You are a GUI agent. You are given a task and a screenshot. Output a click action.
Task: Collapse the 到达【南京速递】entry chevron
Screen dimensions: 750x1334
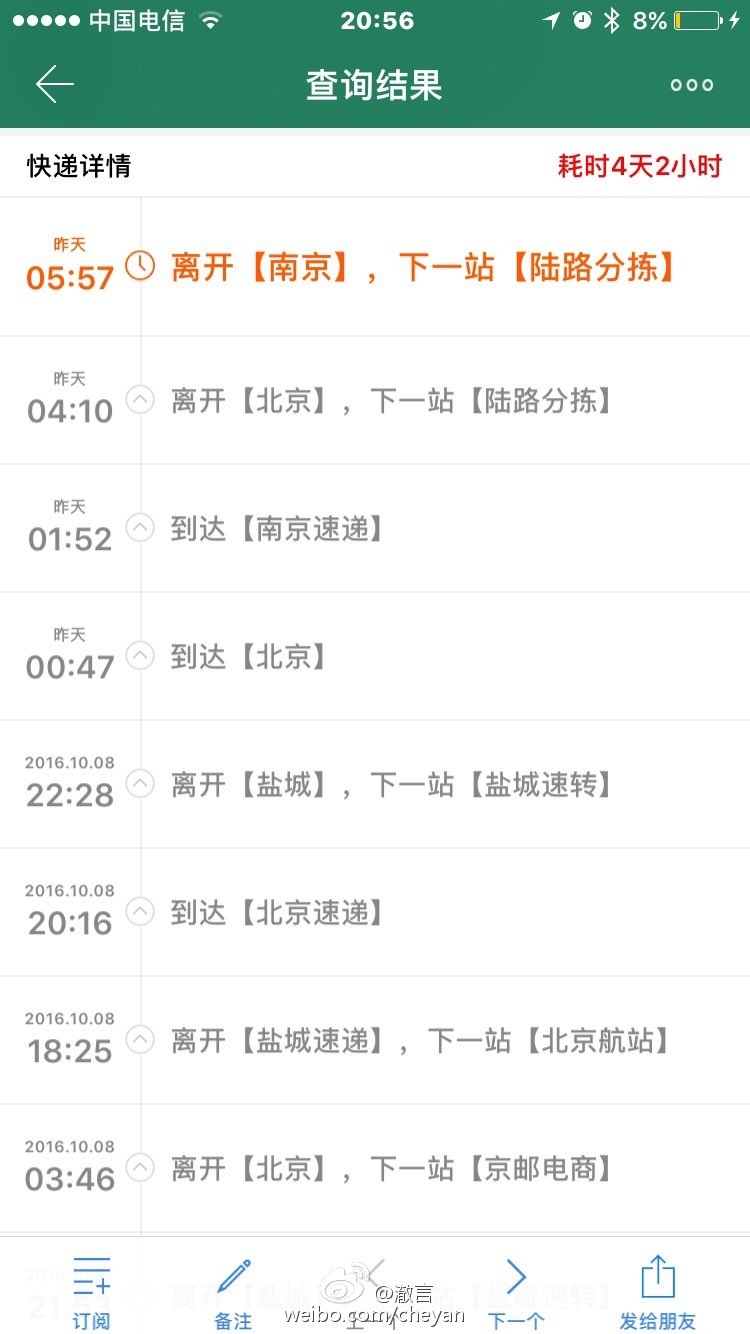click(140, 528)
